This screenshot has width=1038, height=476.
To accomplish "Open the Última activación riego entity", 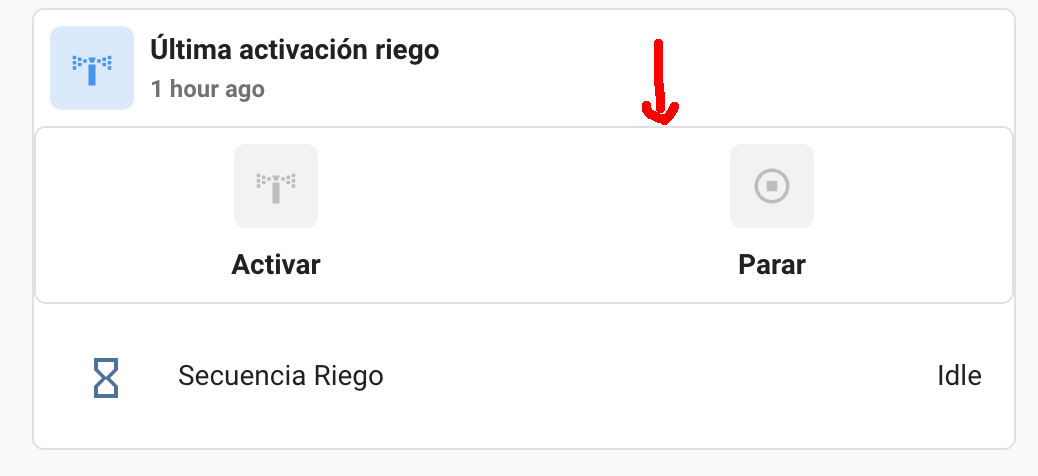I will point(294,67).
